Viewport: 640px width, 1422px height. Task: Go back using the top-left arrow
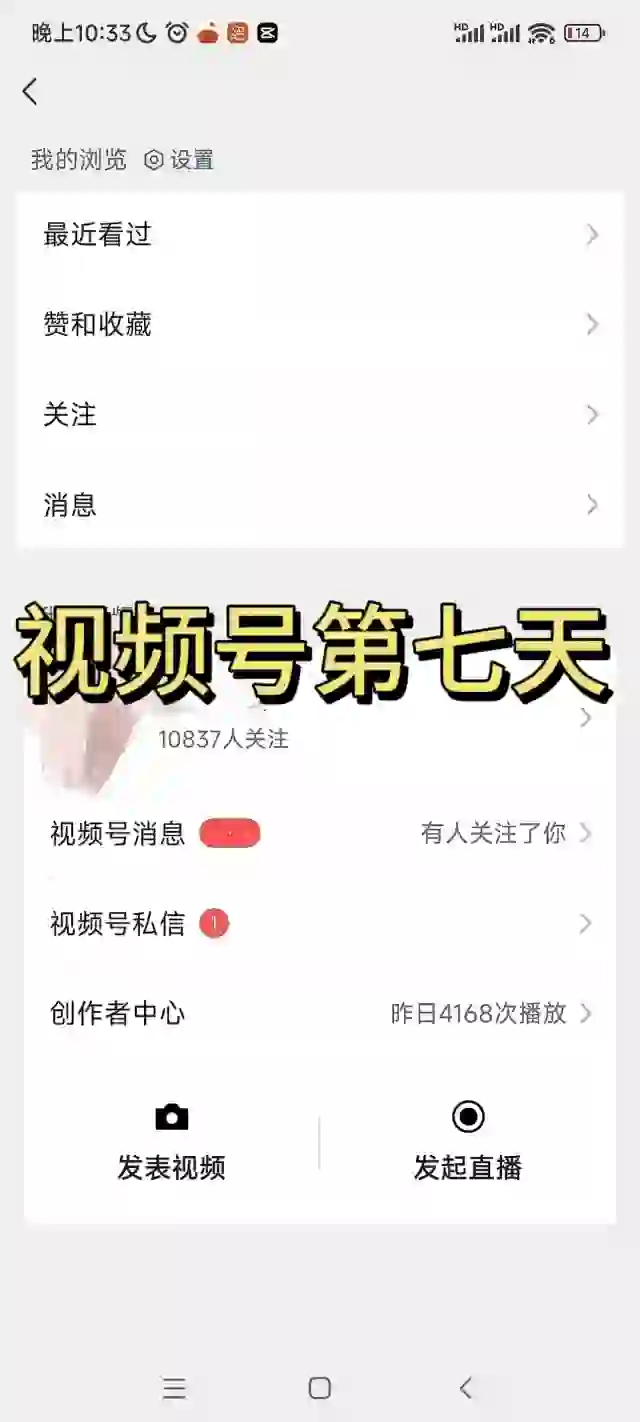pyautogui.click(x=30, y=92)
